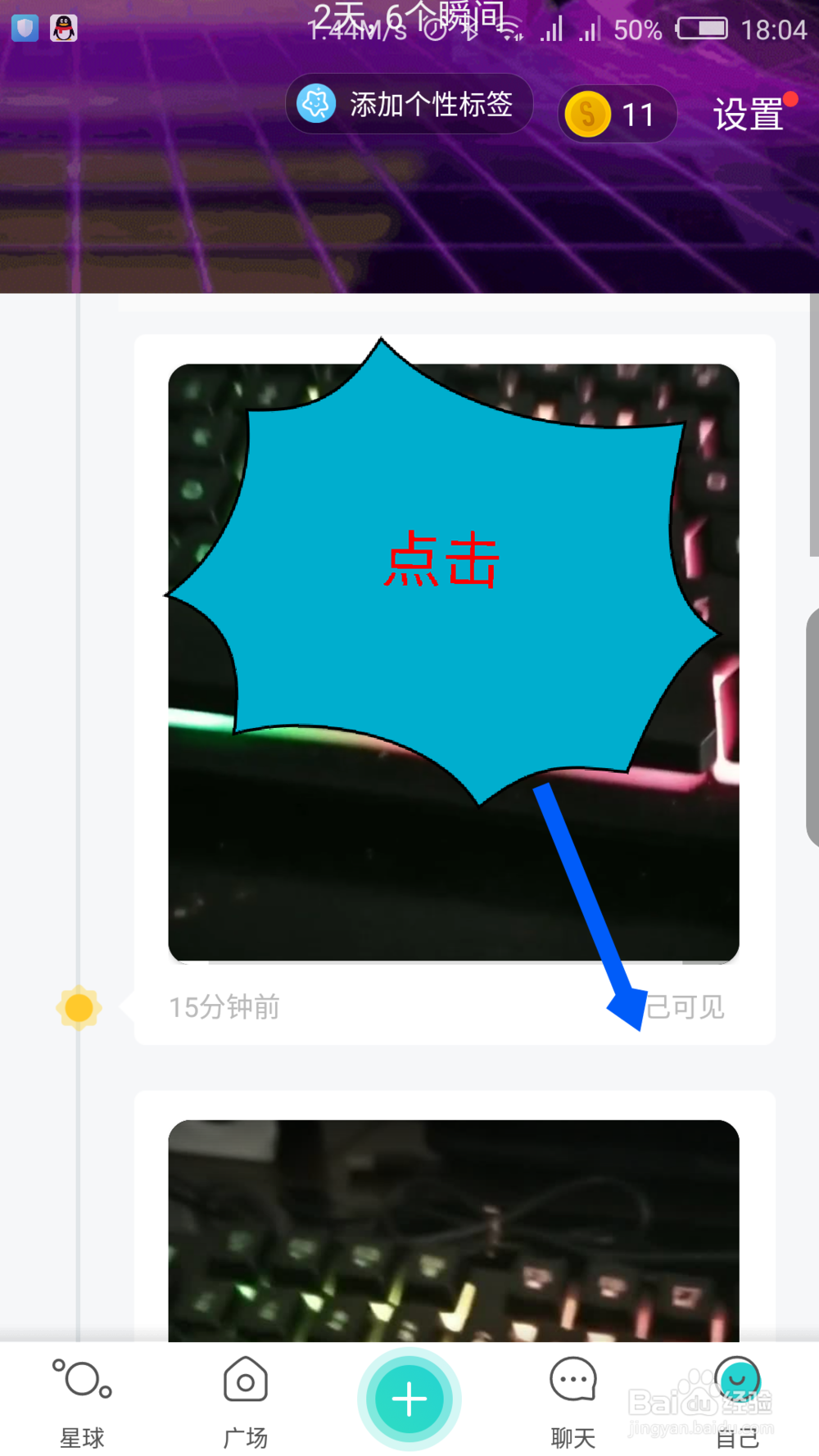Tap the shield icon in the status tray
The height and width of the screenshot is (1456, 819).
25,27
